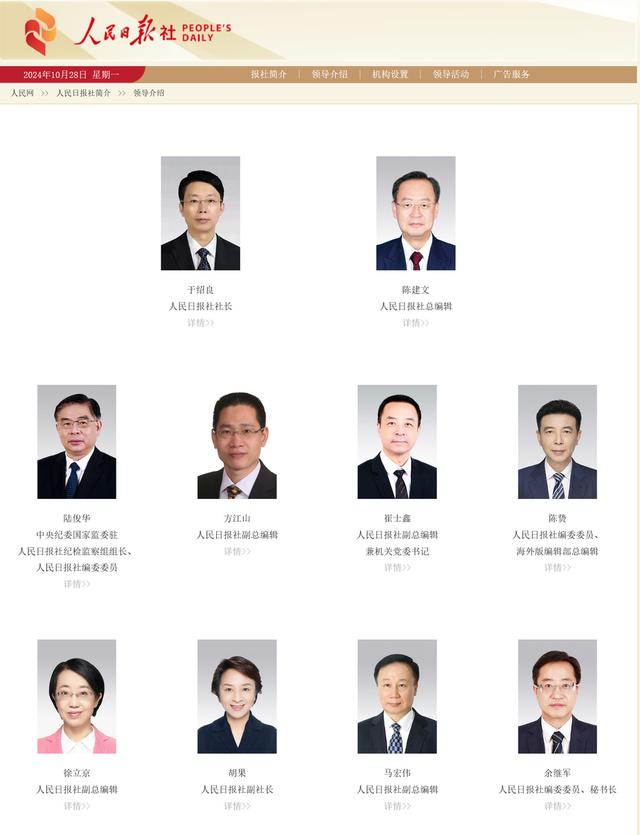Switch to the 领导介绍 tab
This screenshot has height=835, width=640.
(329, 74)
